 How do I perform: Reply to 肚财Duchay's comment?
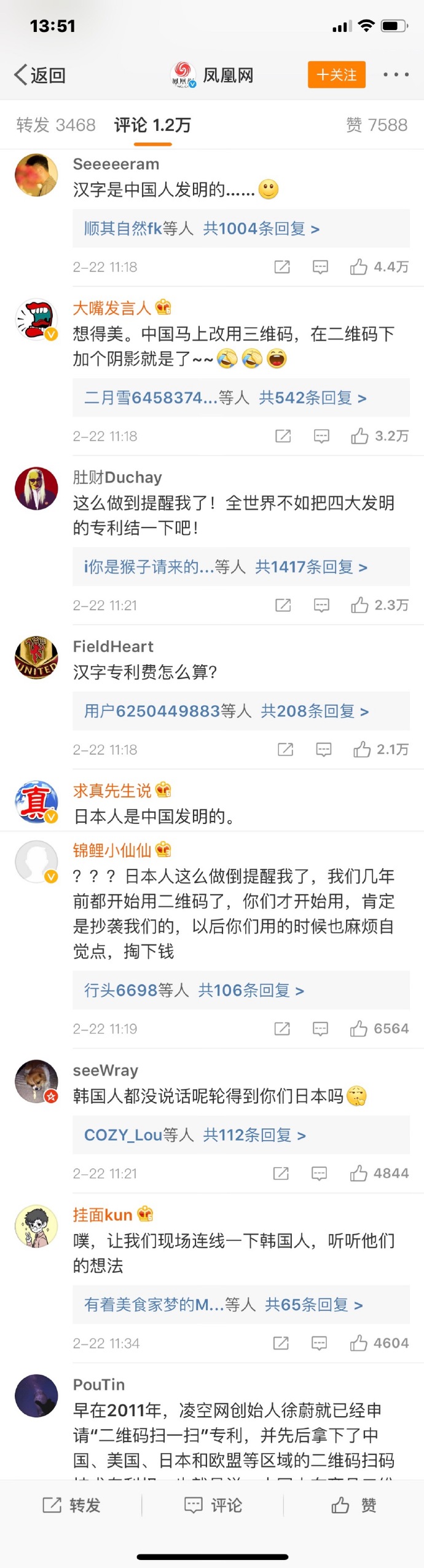point(321,605)
